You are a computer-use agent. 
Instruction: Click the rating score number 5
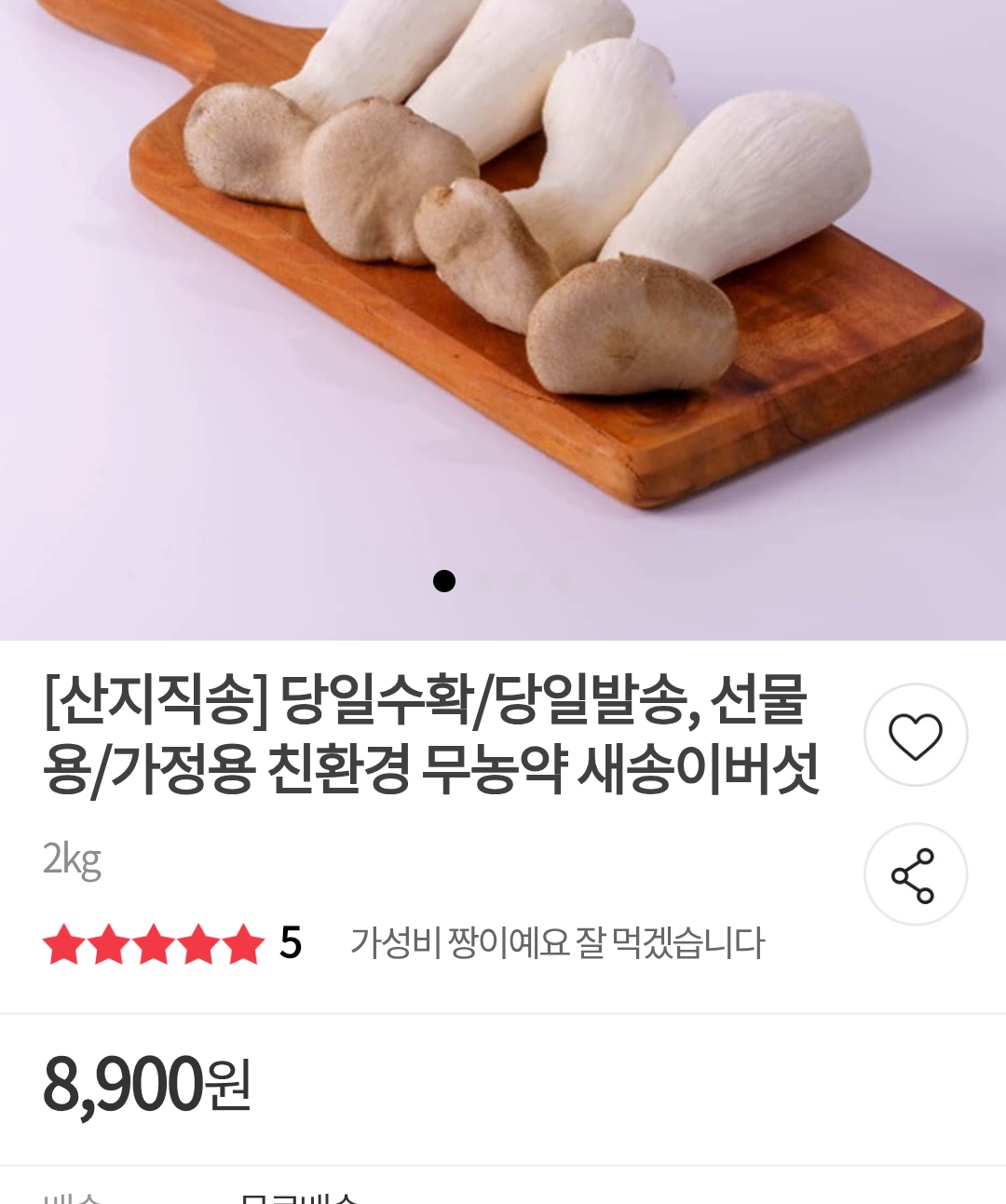tap(289, 943)
